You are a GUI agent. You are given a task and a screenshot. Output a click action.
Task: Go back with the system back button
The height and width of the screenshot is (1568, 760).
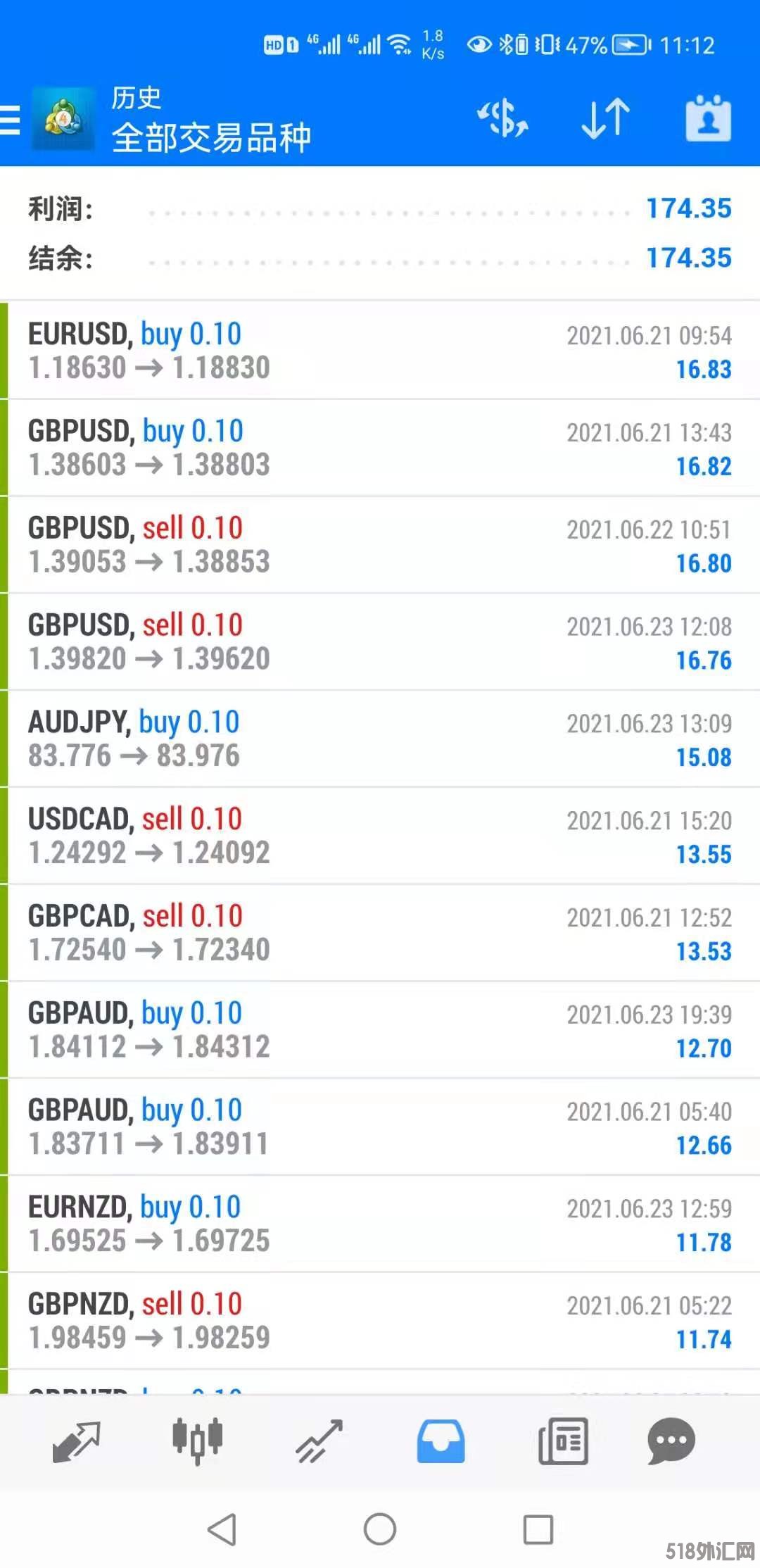pyautogui.click(x=222, y=1529)
